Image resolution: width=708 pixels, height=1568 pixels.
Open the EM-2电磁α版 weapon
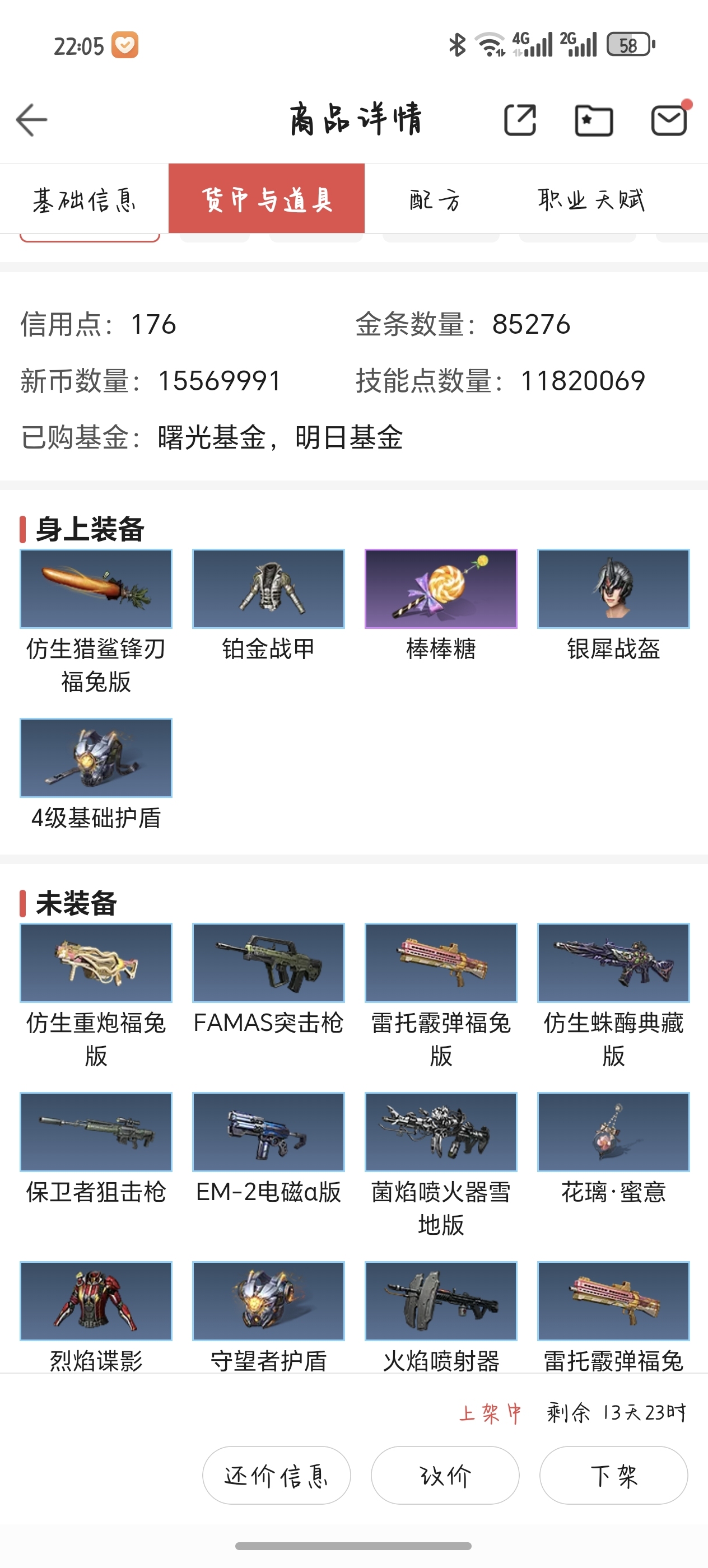pos(268,1149)
